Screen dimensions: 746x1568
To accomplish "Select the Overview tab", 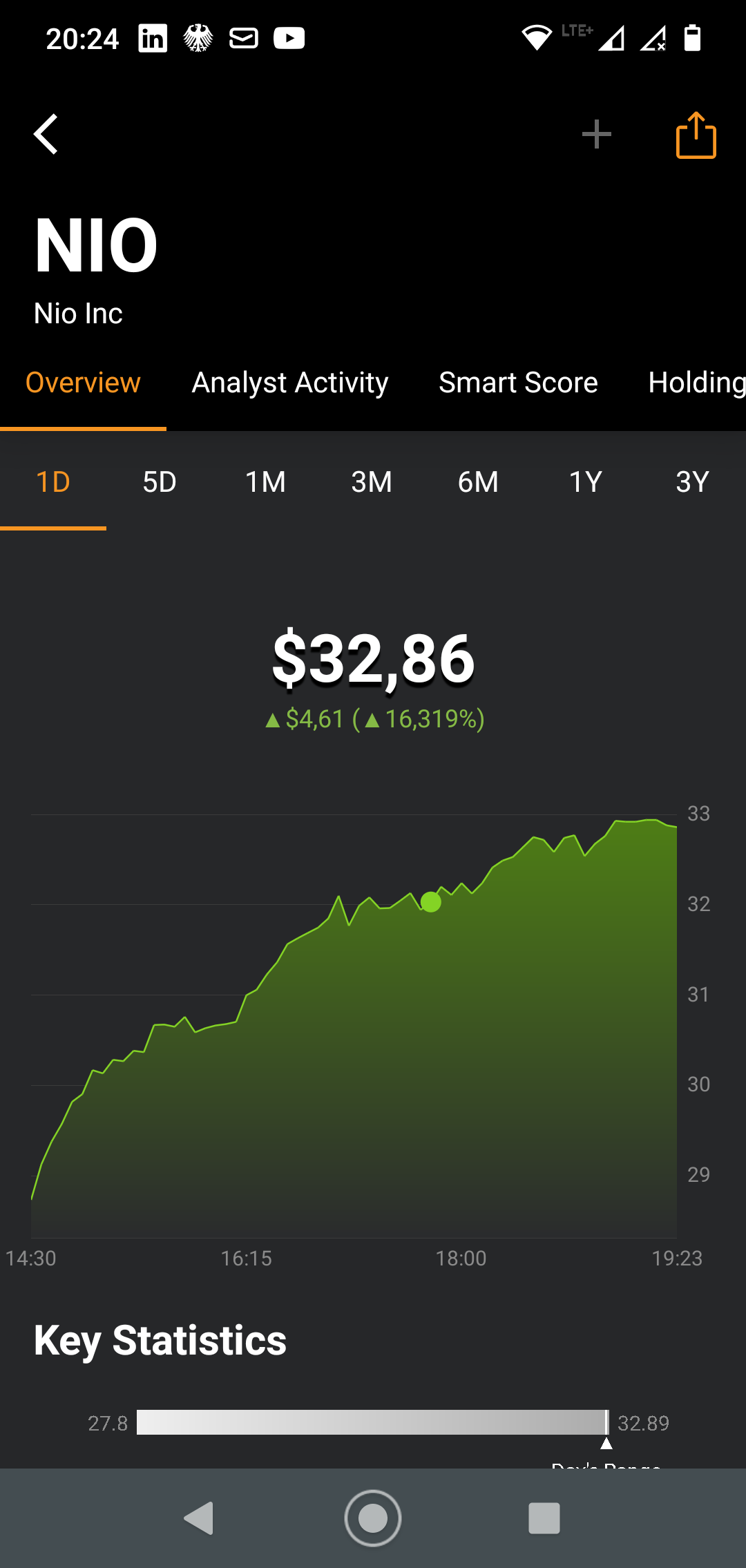I will (x=83, y=383).
